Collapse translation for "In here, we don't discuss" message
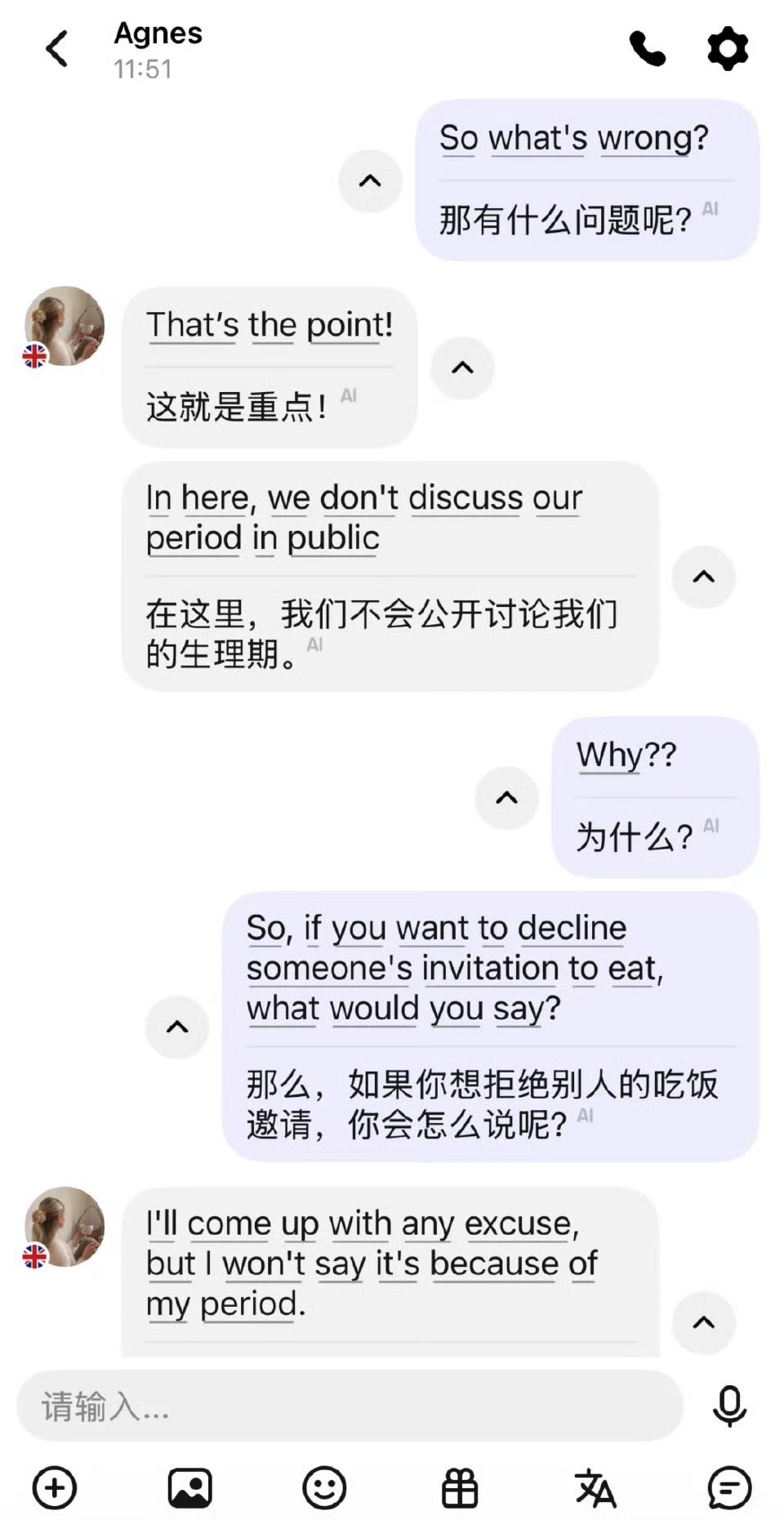 tap(703, 577)
